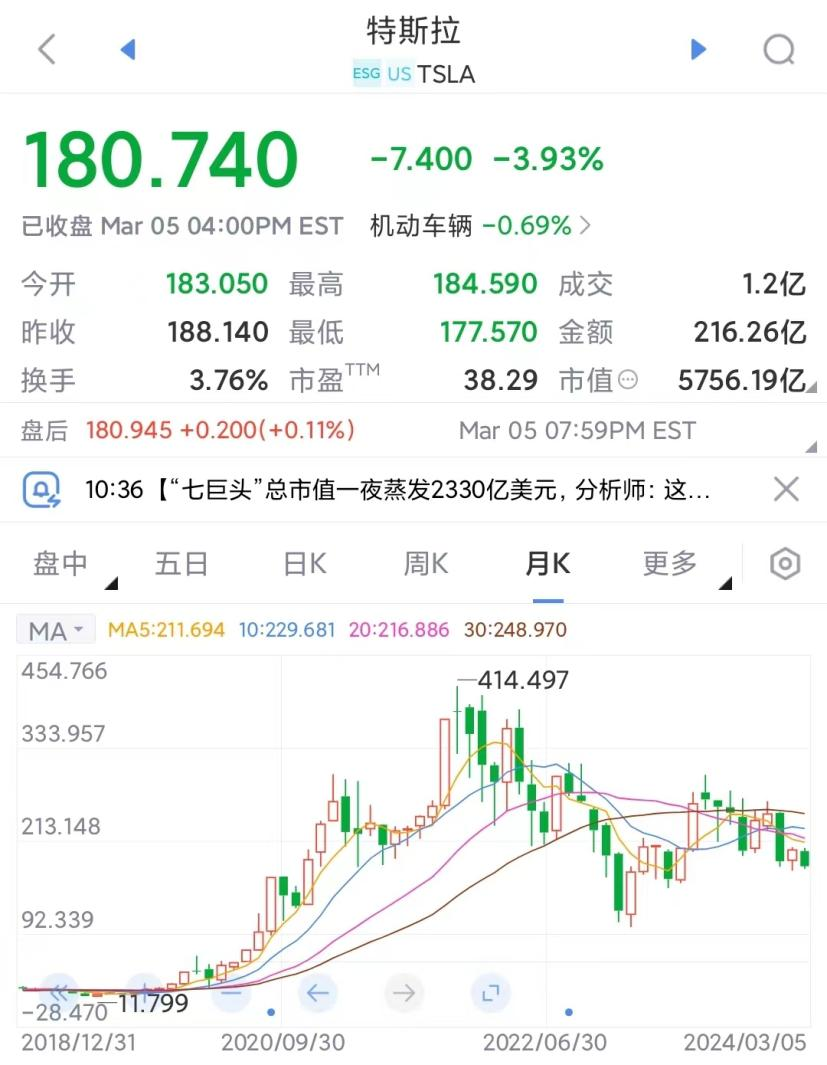
Task: Jump to earliest data with double-arrow button
Action: click(x=58, y=993)
